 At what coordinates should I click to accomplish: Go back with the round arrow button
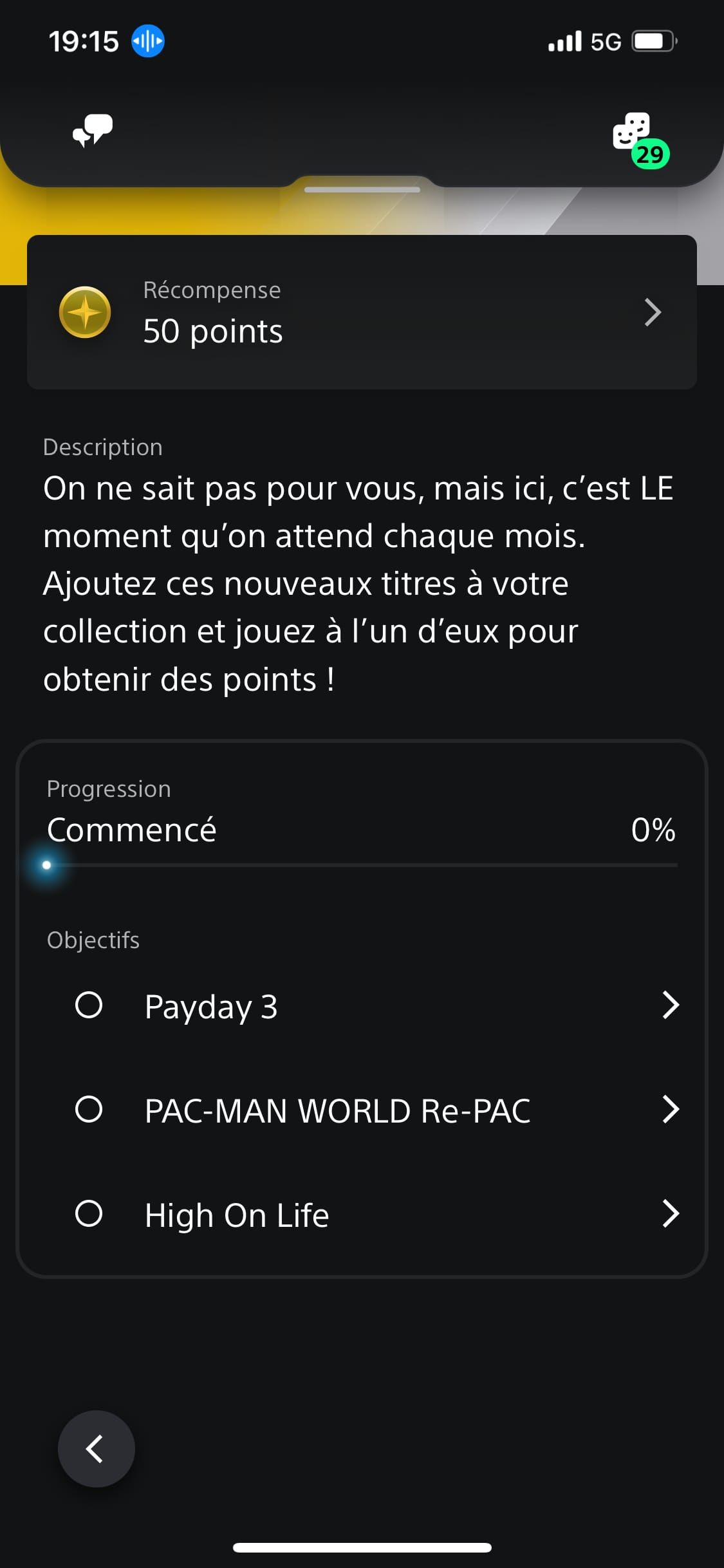[97, 1448]
